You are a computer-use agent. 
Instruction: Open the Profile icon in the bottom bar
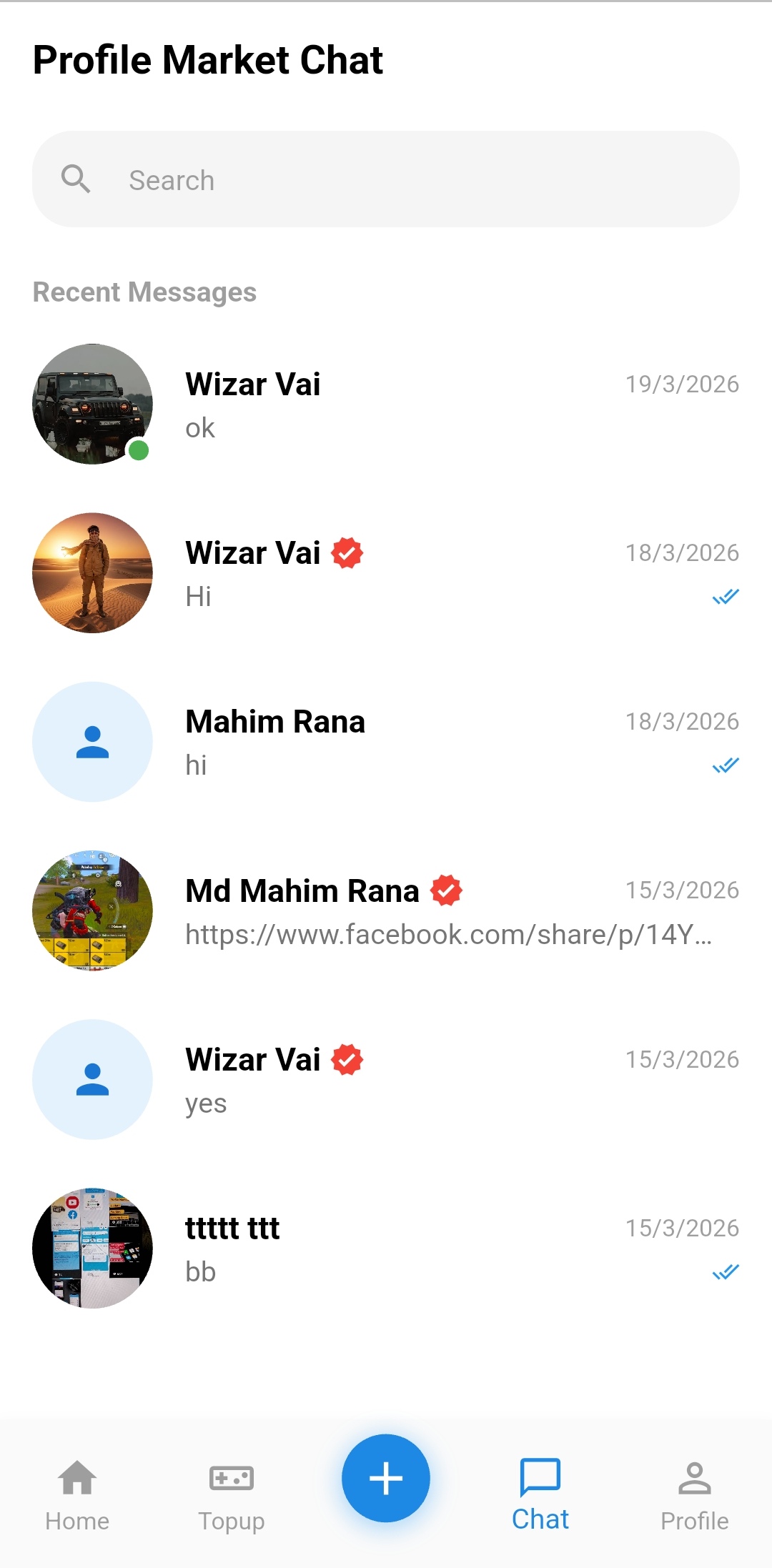point(694,1490)
